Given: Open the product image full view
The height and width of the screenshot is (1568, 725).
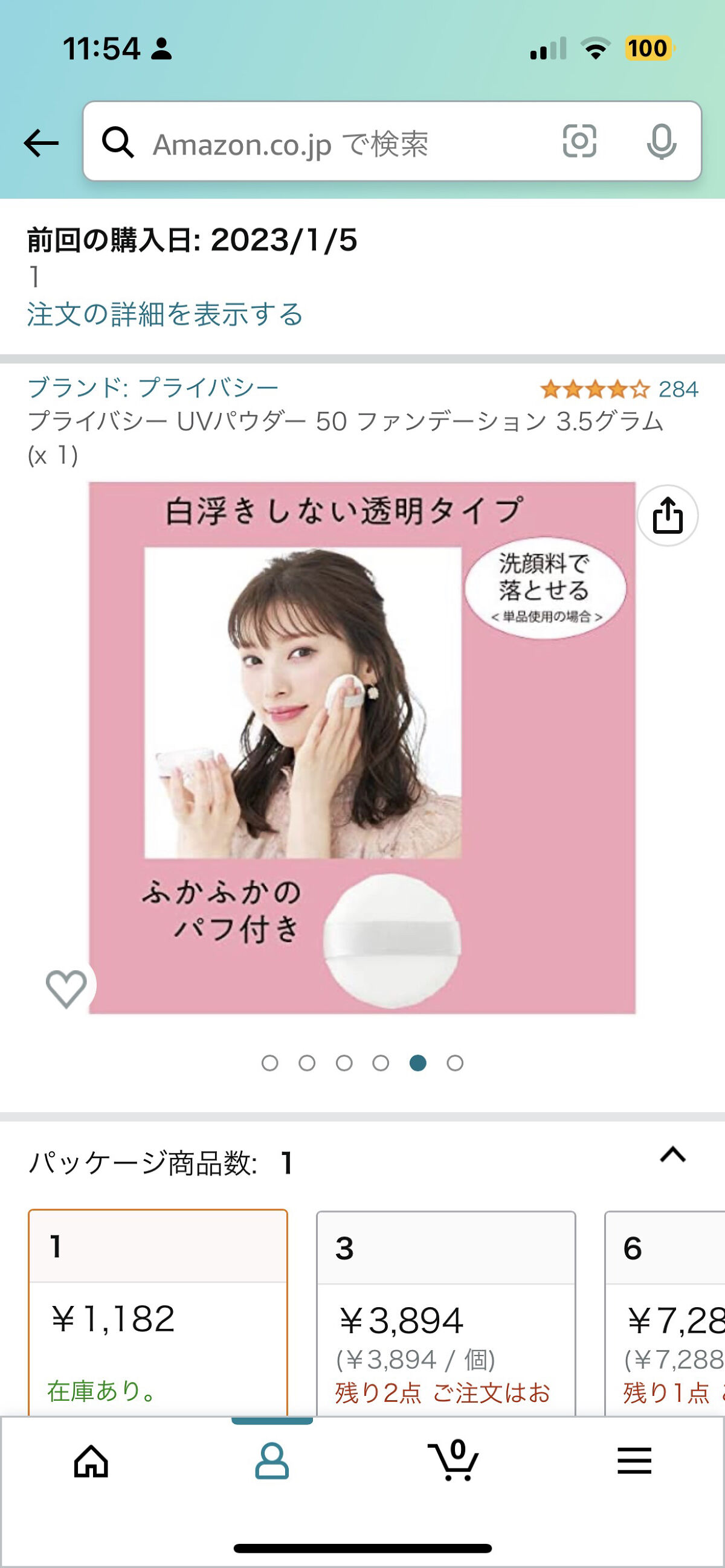Looking at the screenshot, I should click(362, 747).
